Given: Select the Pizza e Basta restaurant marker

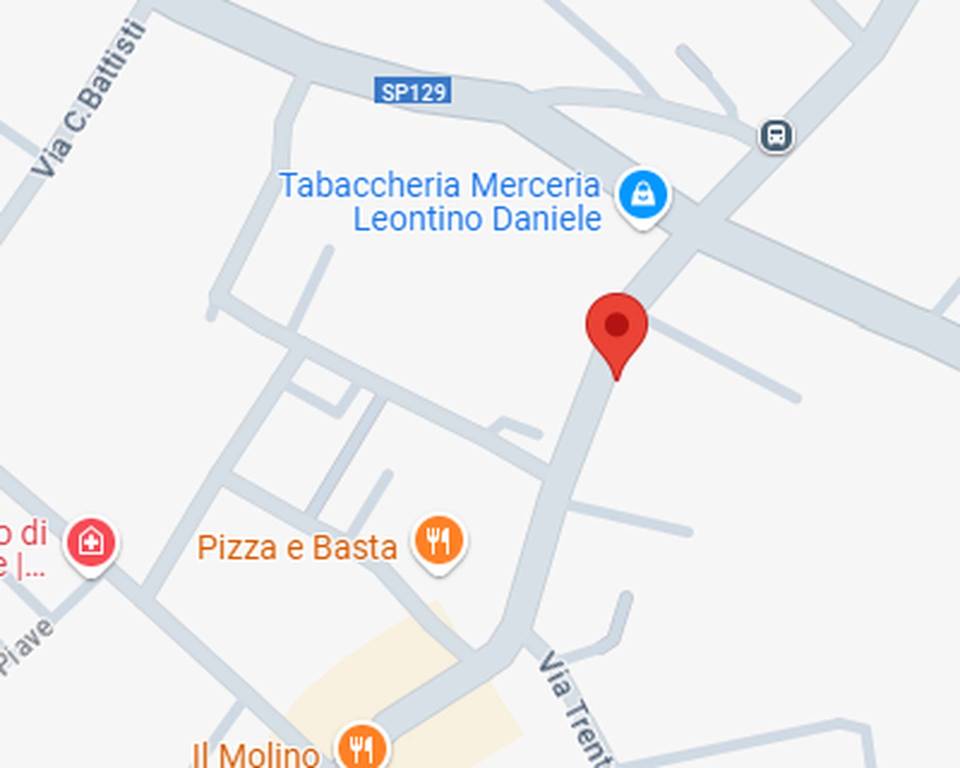Looking at the screenshot, I should (438, 544).
